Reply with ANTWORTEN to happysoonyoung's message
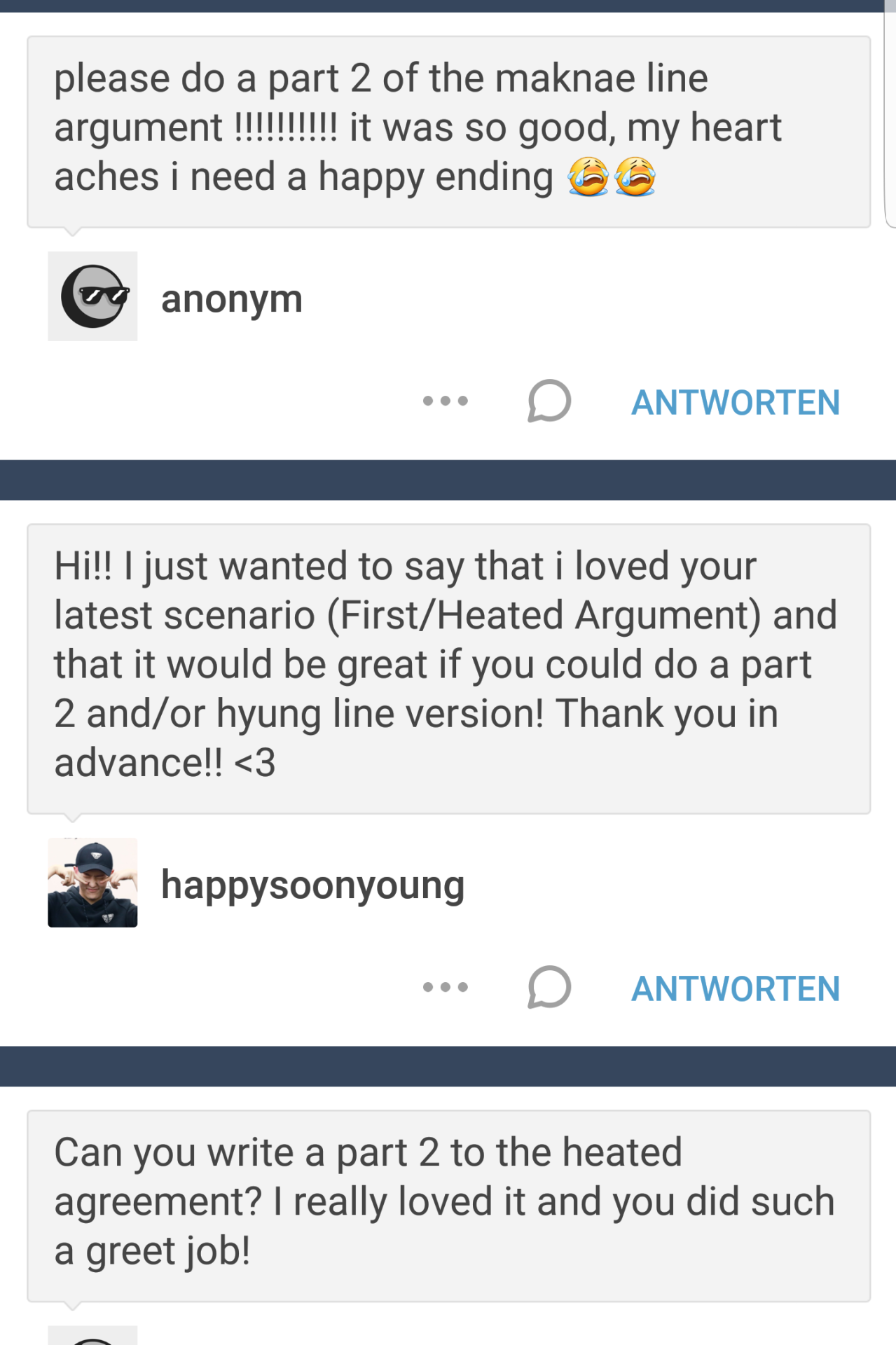This screenshot has width=896, height=1345. pos(735,988)
